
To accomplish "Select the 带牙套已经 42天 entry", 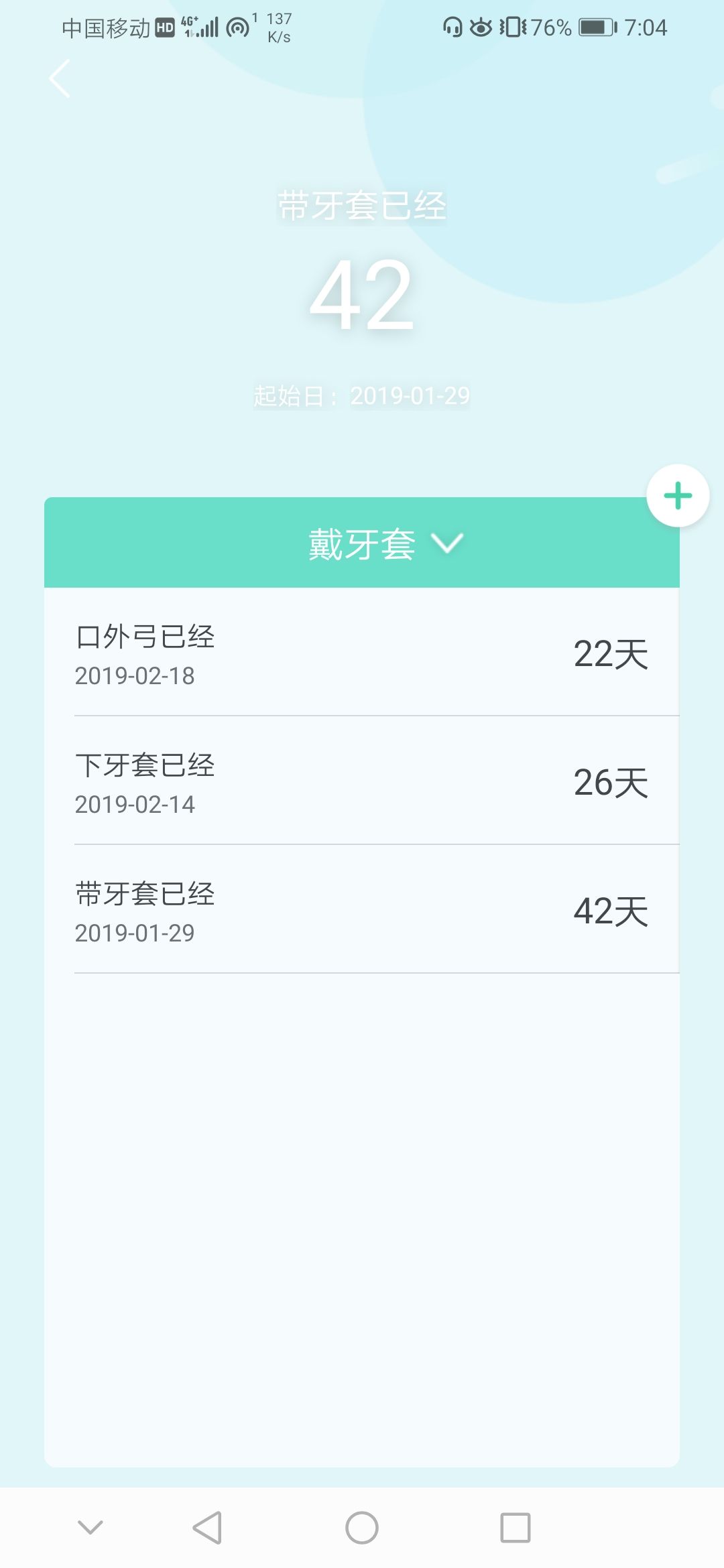I will [362, 909].
